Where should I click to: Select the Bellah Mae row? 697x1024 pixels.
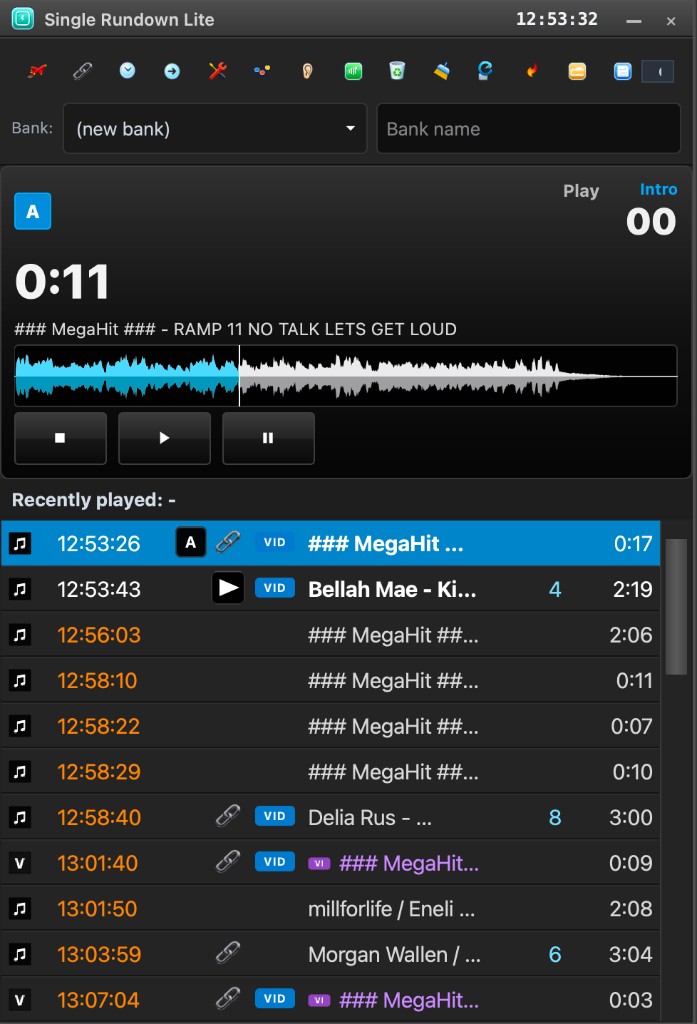tap(331, 589)
